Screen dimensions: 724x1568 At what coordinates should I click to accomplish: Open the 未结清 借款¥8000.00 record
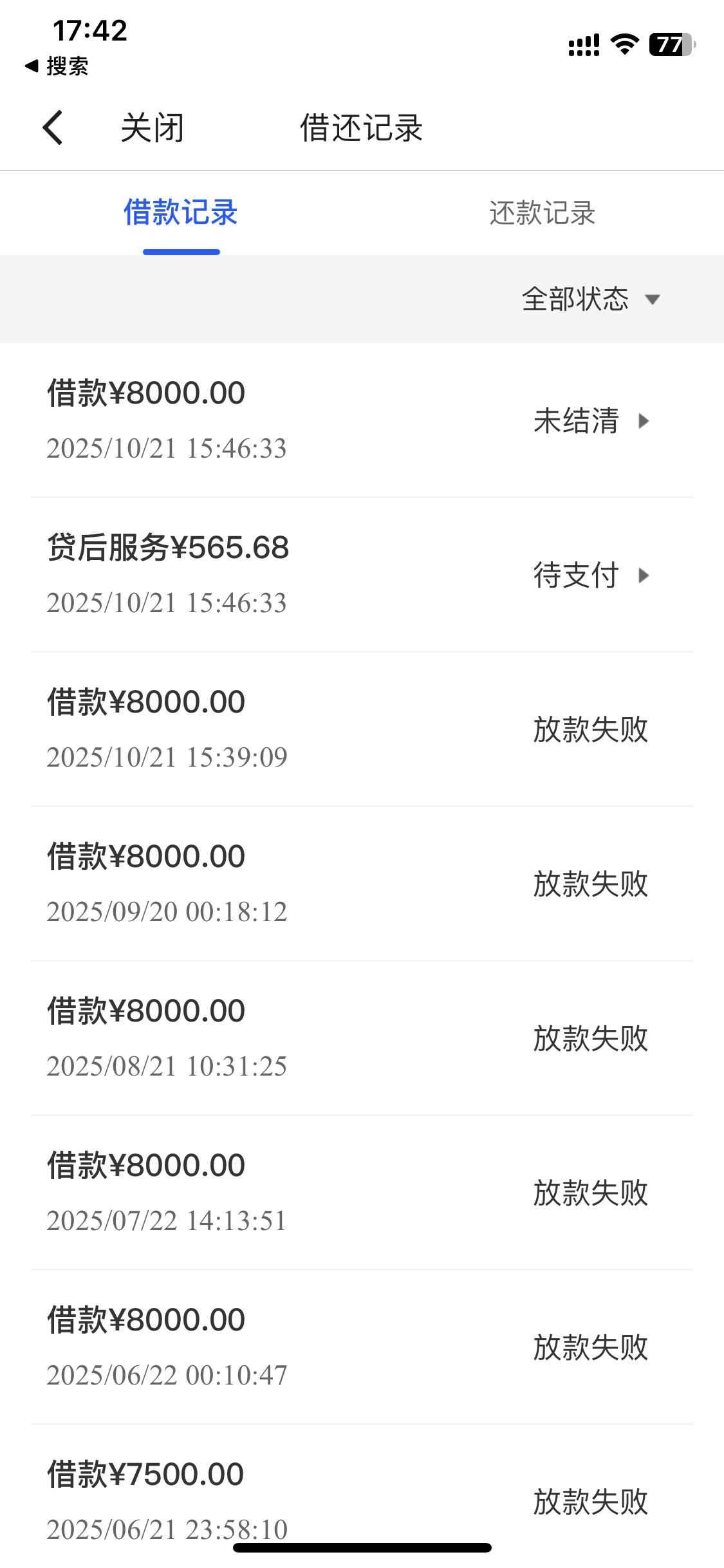point(362,420)
